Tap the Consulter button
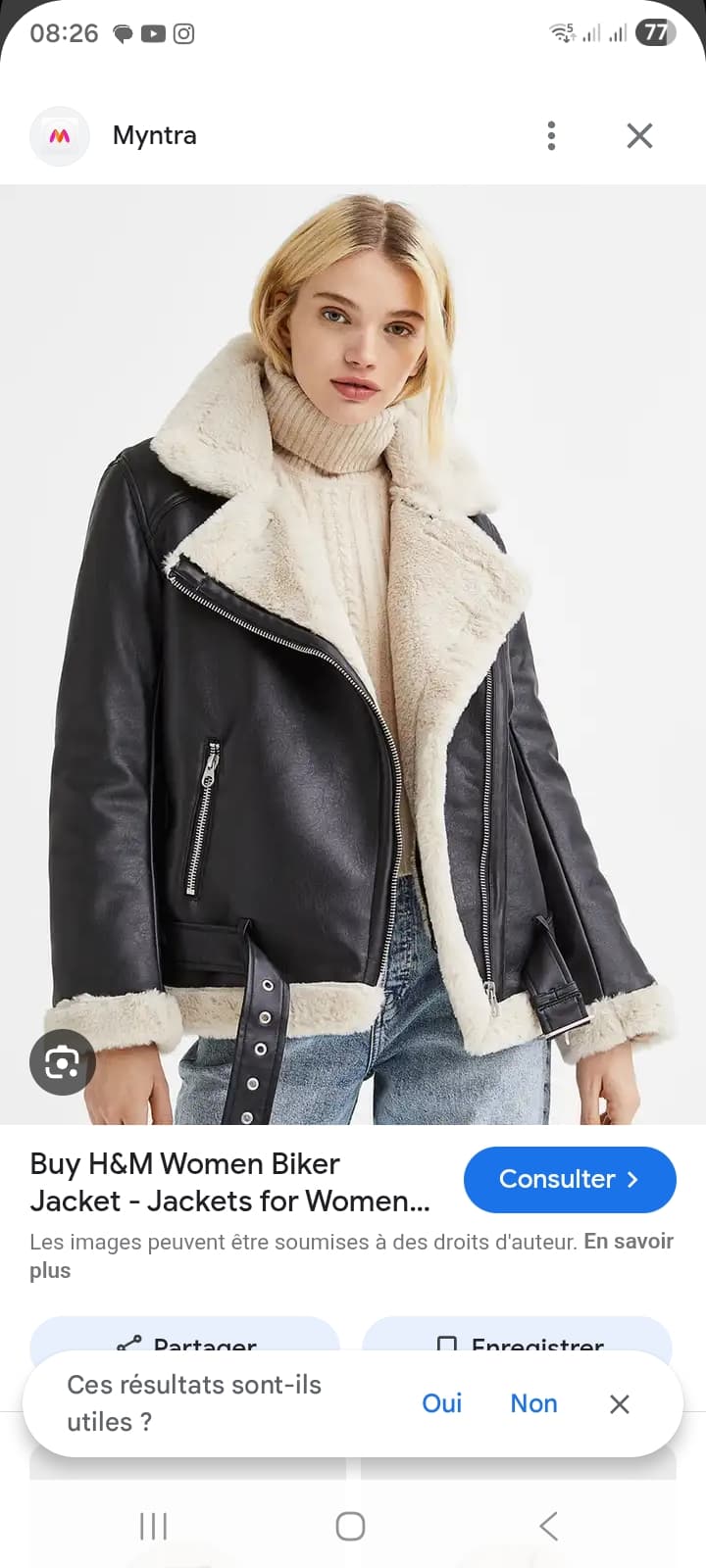This screenshot has width=706, height=1568. (x=570, y=1179)
